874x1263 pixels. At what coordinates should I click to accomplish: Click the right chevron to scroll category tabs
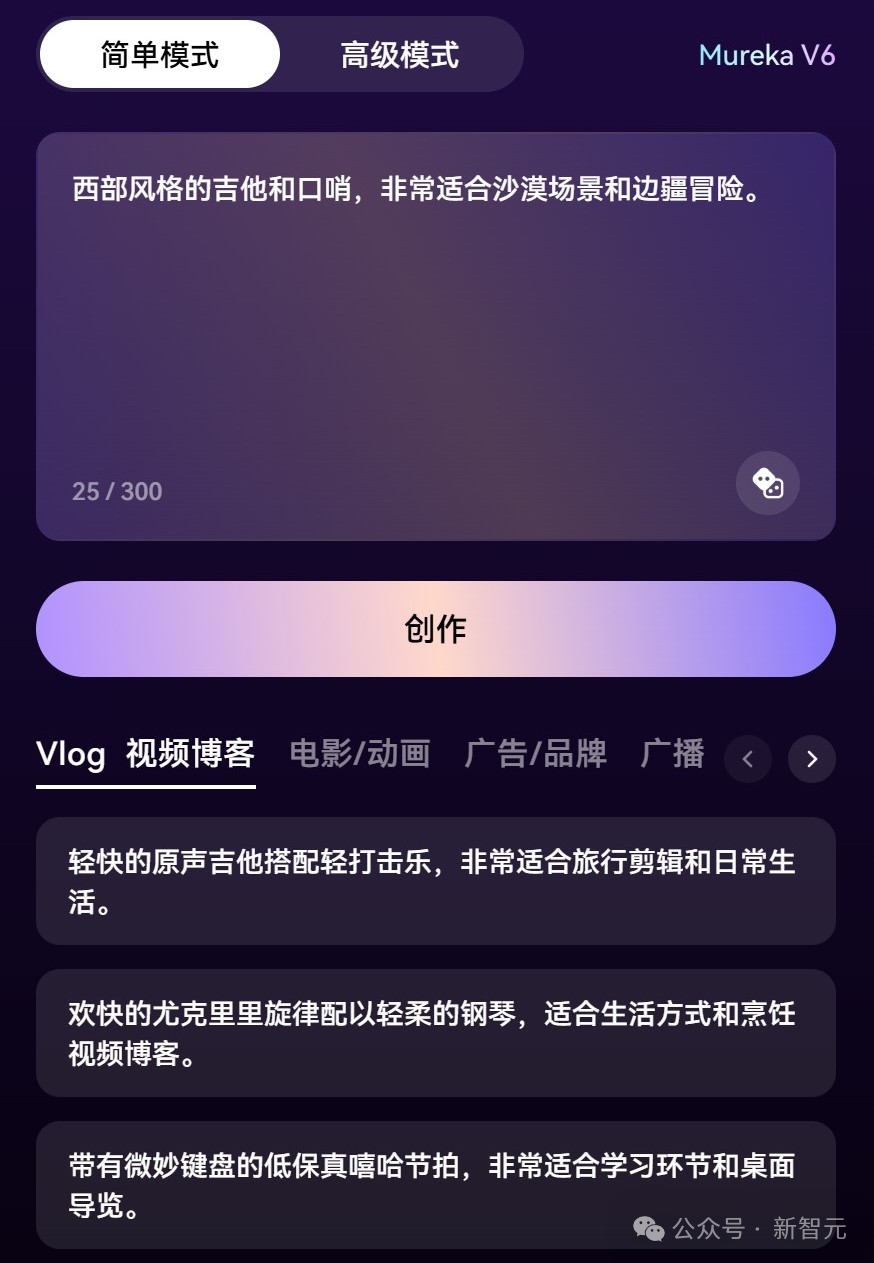[811, 759]
